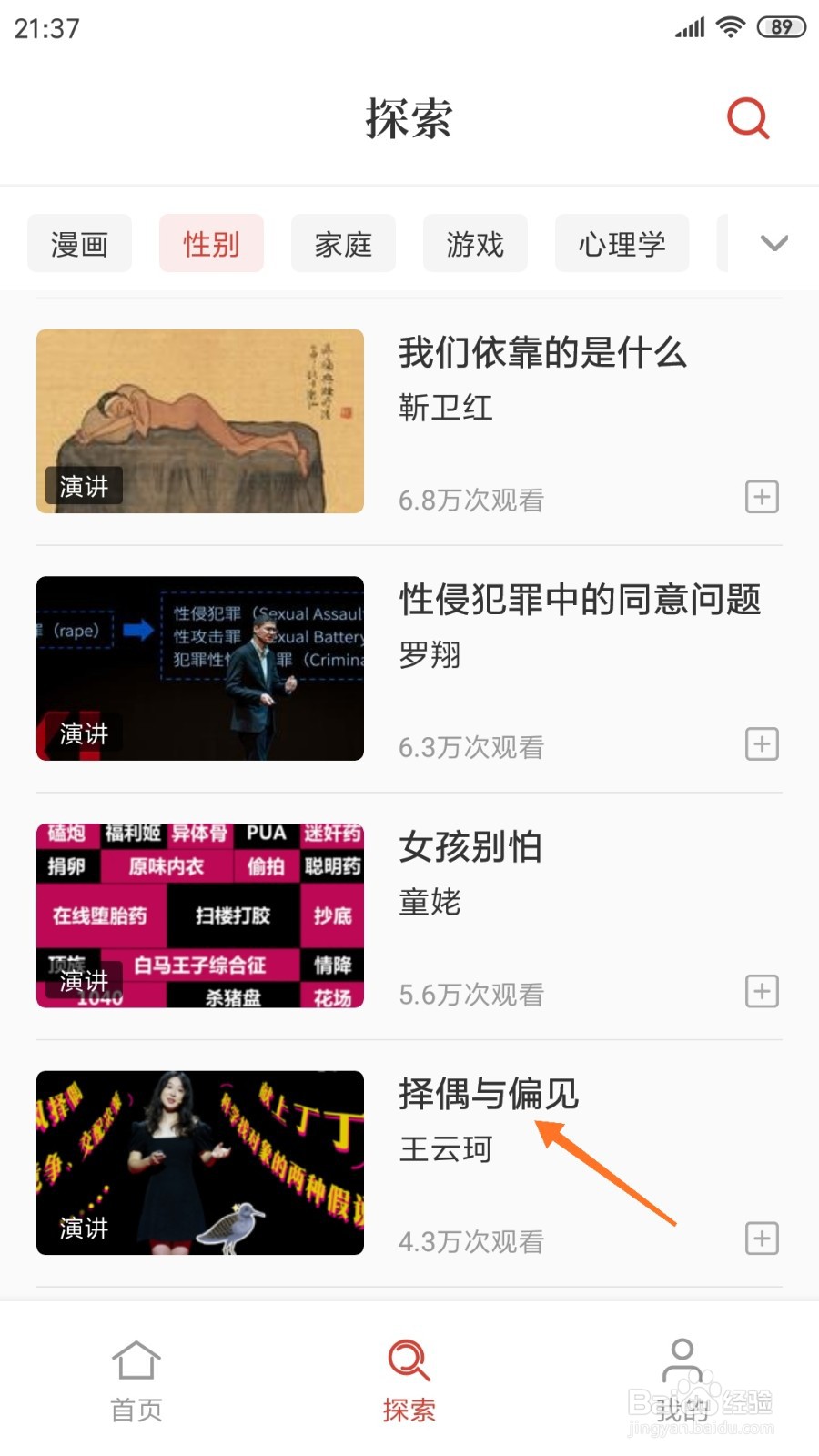Open the talk 女孩别怕
This screenshot has width=819, height=1456.
470,846
